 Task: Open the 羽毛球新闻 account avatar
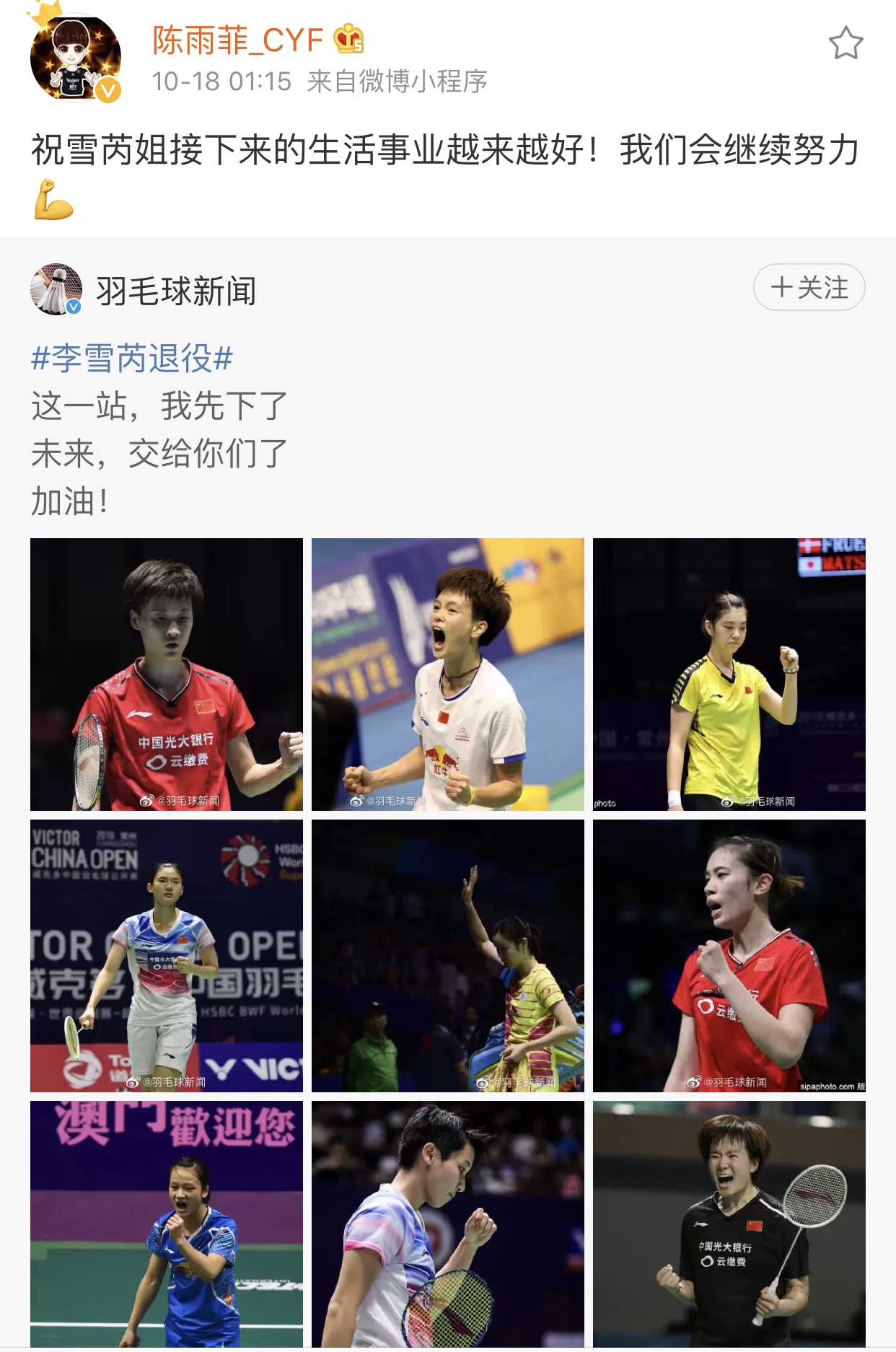coord(56,289)
